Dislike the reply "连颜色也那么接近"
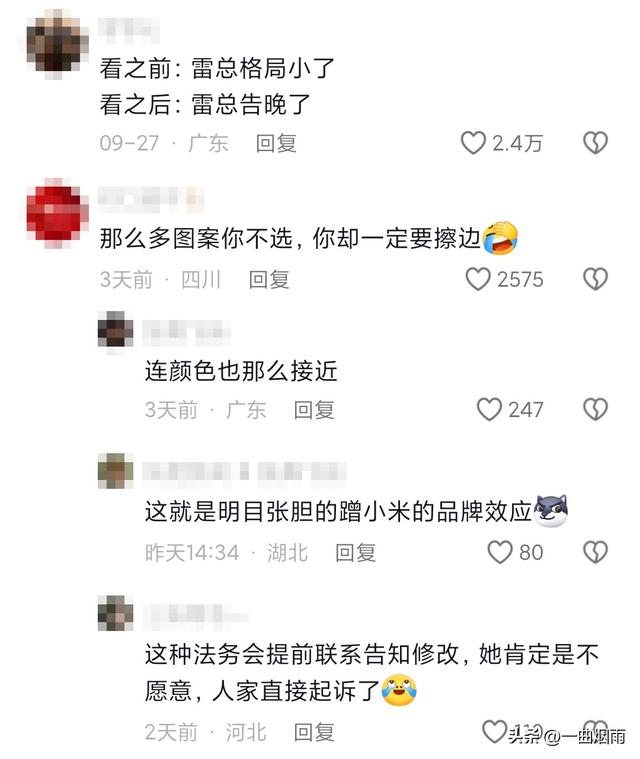Screen dimensions: 640x759 [x=595, y=409]
